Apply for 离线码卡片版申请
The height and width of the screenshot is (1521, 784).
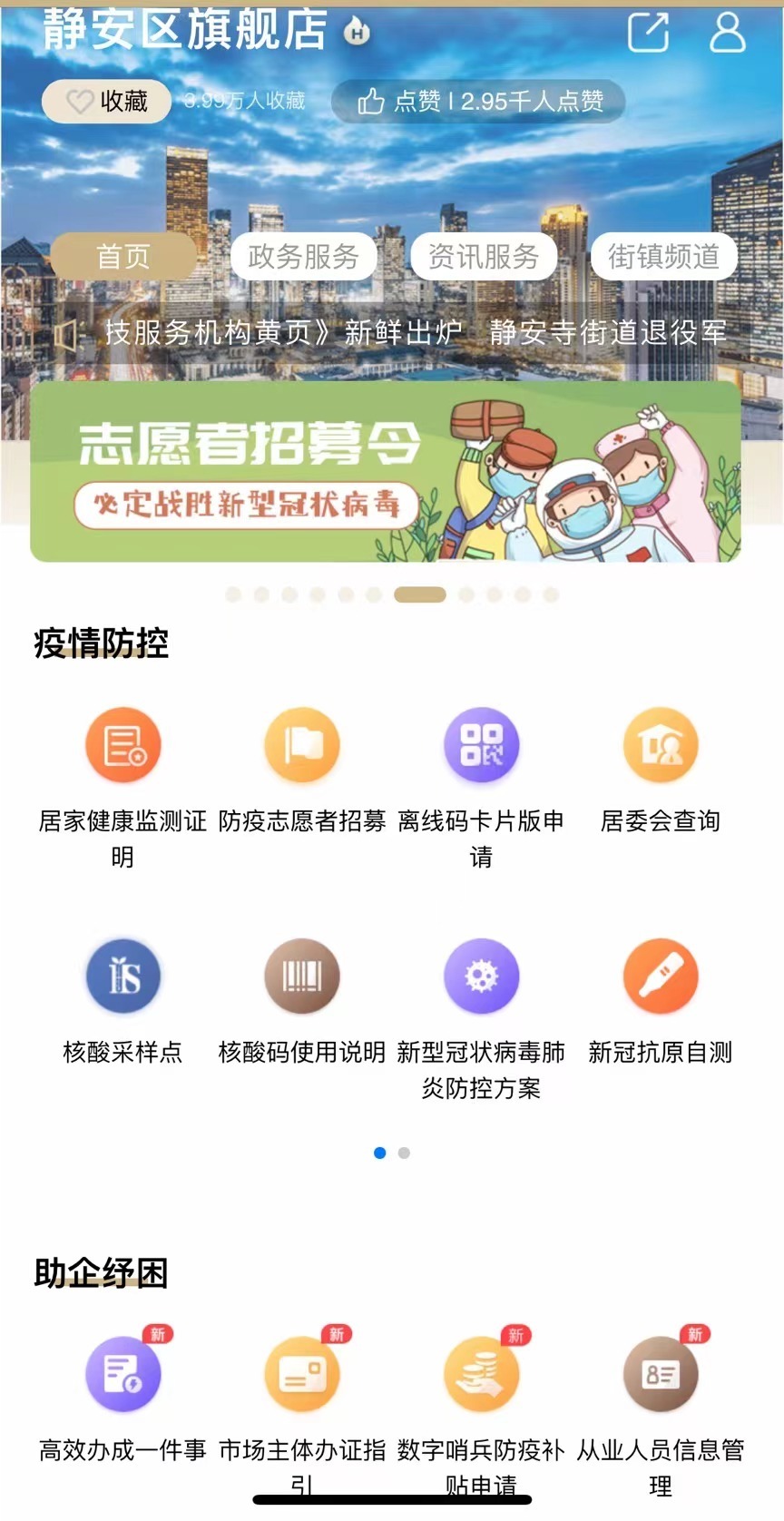pyautogui.click(x=481, y=746)
